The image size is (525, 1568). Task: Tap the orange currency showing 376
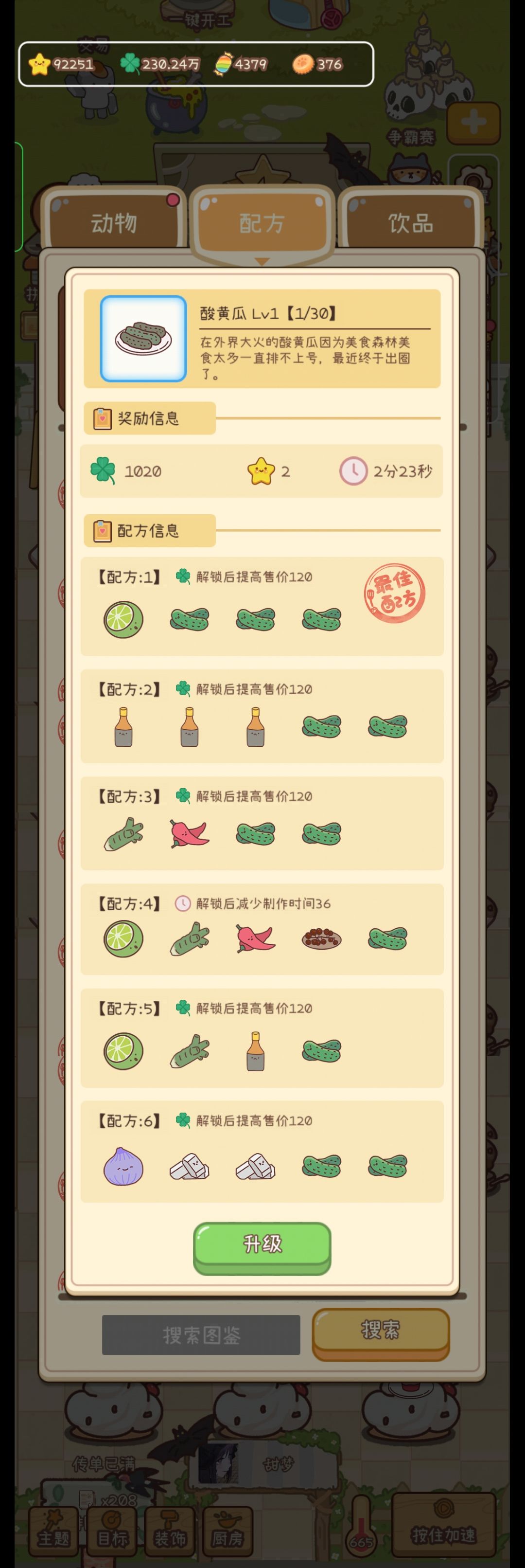pos(317,63)
